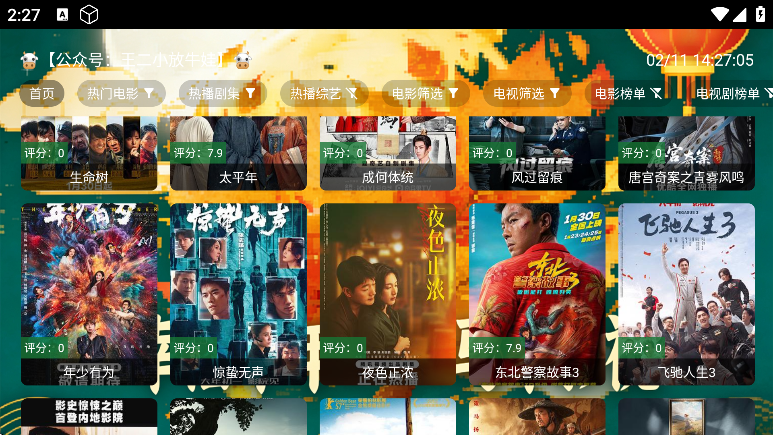Open 唐宫奇案之青雾风鸣 poster
773x435 pixels.
(686, 153)
